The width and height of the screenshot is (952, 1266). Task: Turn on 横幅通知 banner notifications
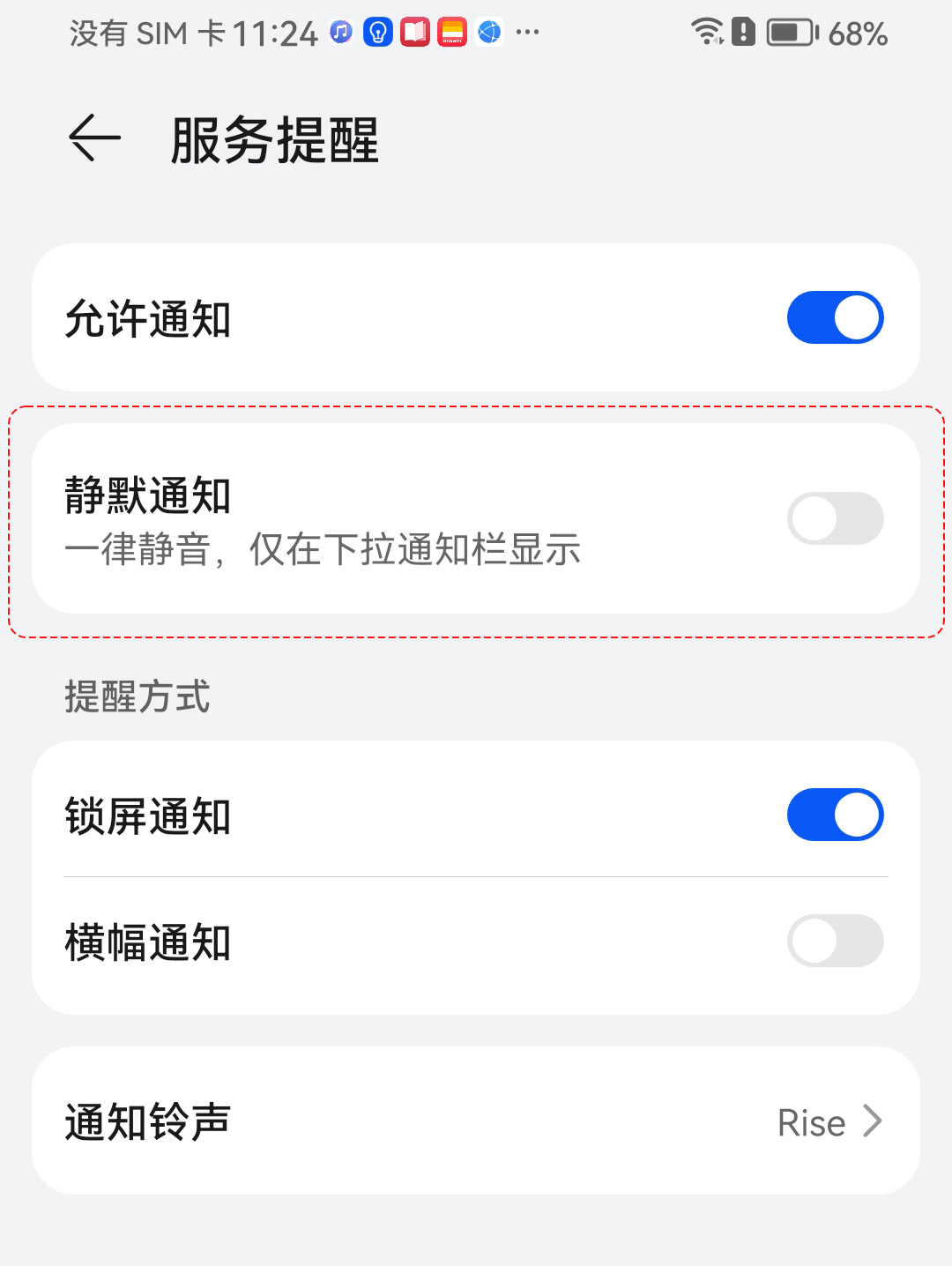(x=834, y=941)
